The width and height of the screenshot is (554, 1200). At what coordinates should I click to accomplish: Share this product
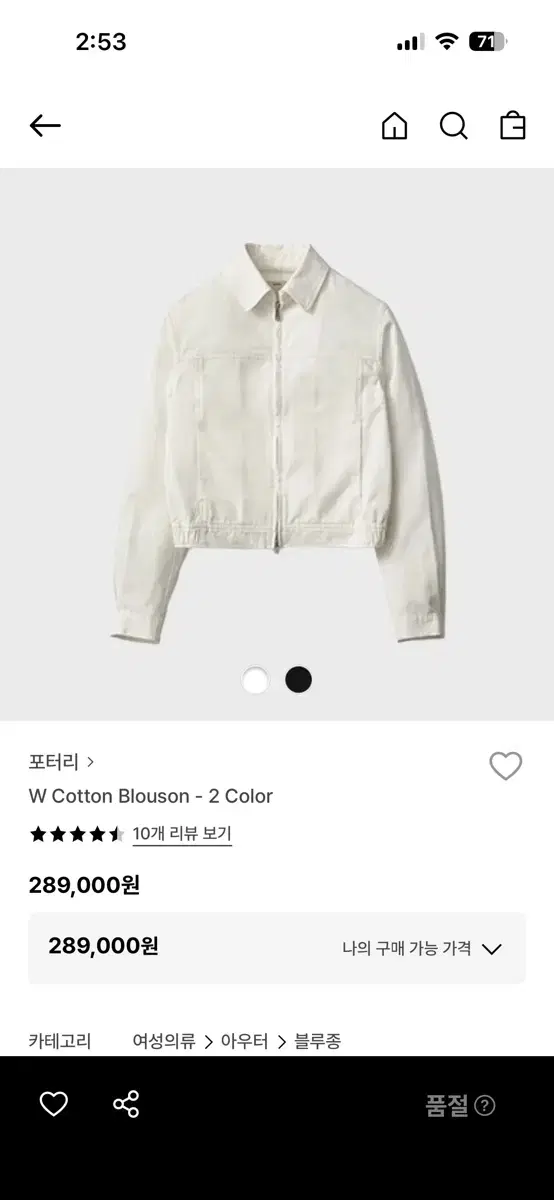(x=126, y=1104)
